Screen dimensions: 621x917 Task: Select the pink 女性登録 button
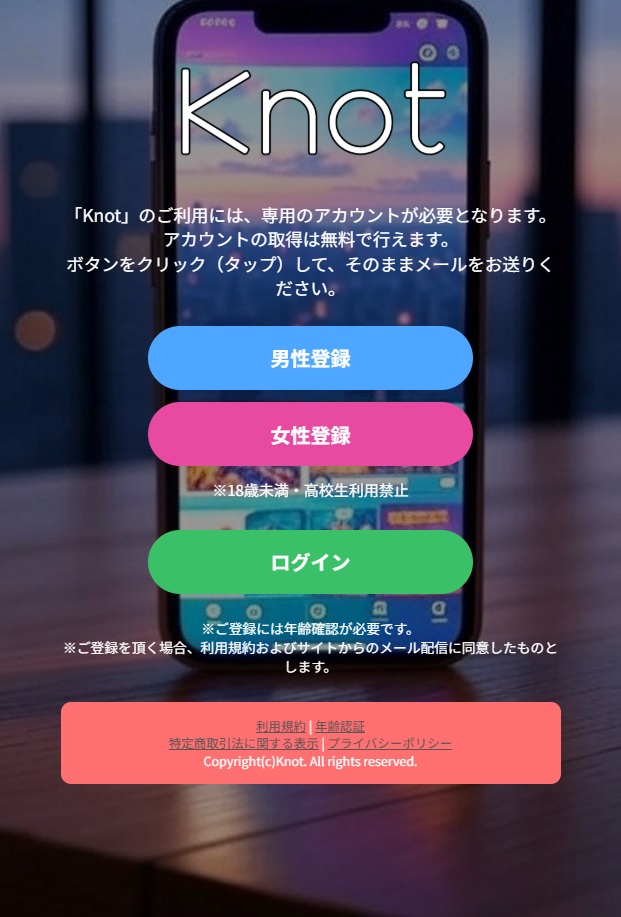[x=310, y=435]
